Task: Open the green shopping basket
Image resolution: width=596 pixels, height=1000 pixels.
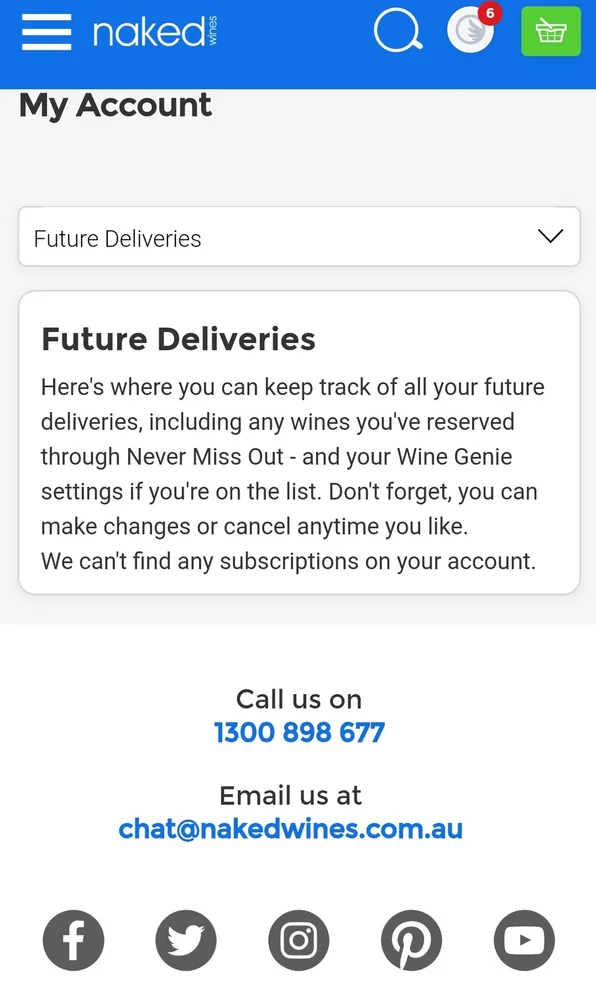Action: click(x=551, y=31)
